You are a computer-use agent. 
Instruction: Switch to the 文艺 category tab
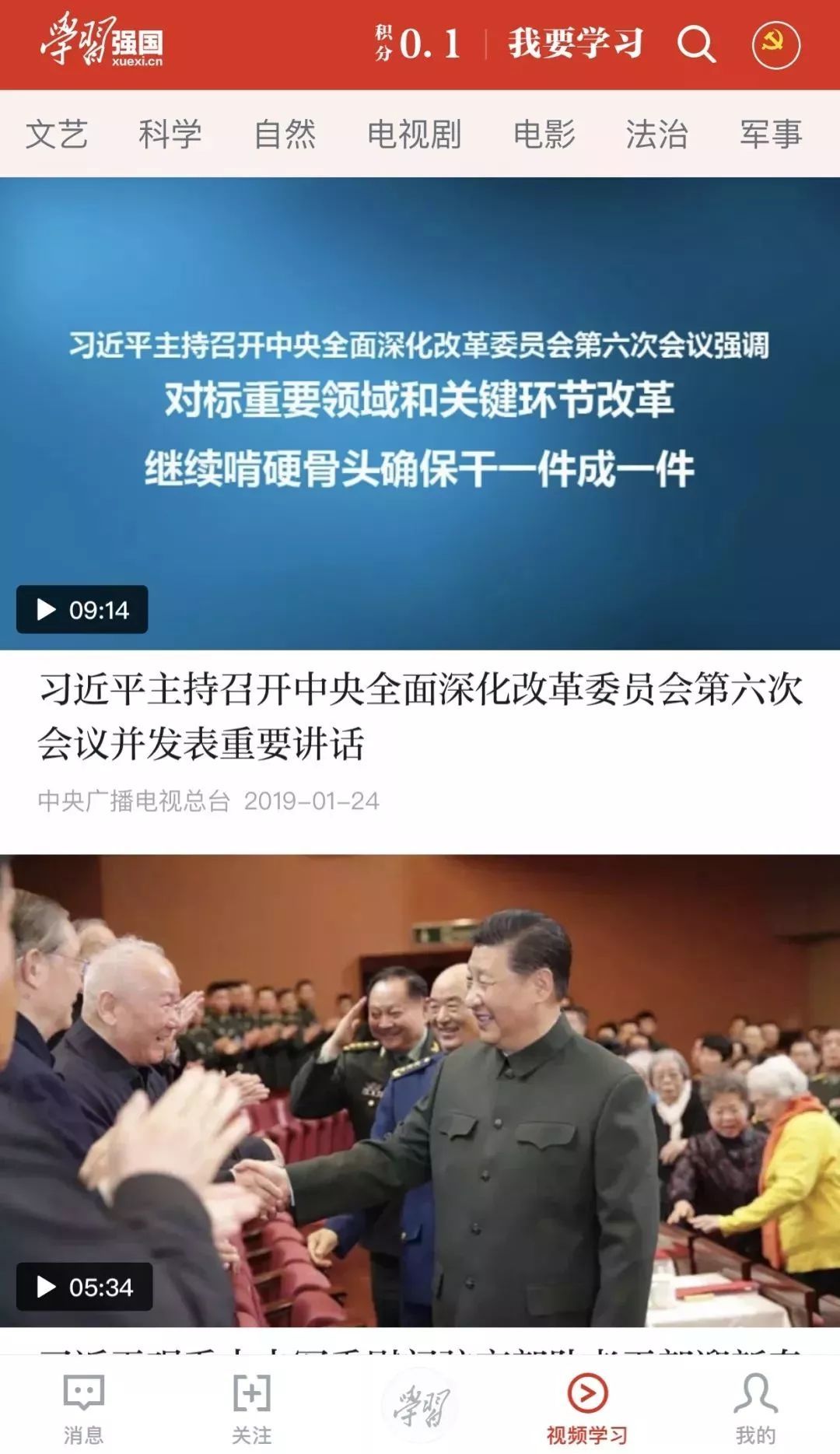click(56, 134)
